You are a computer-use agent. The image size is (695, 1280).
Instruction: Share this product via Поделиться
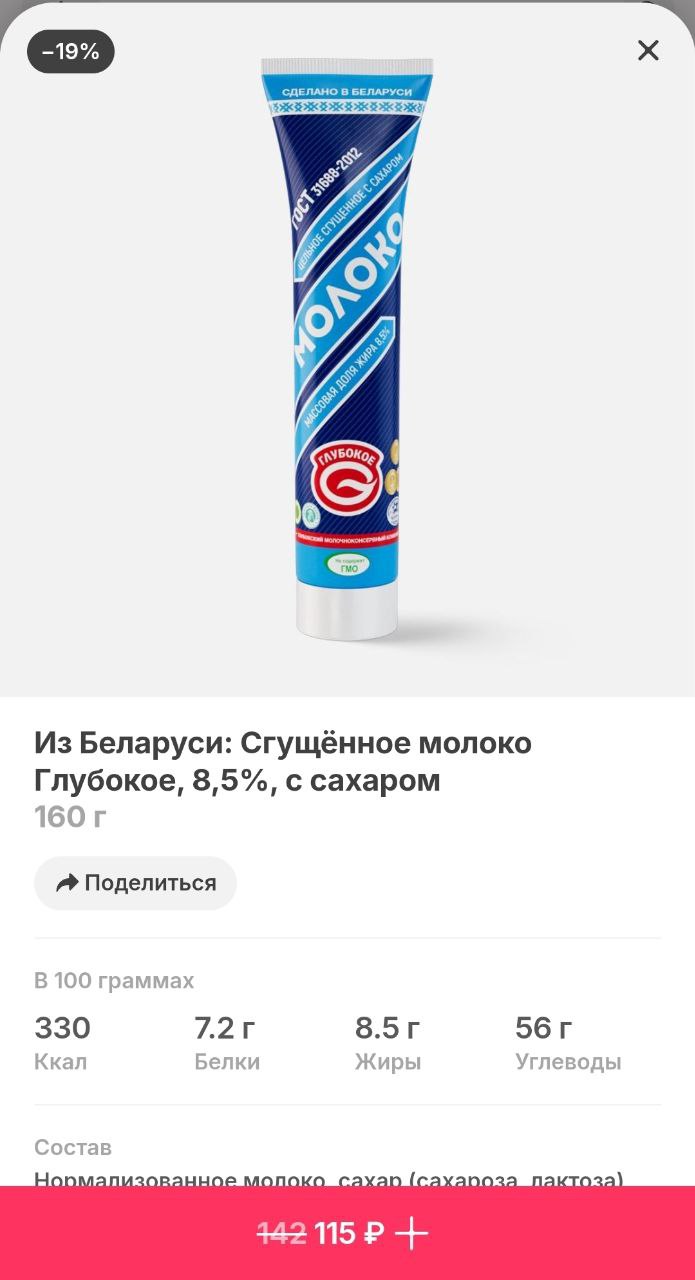(x=136, y=883)
